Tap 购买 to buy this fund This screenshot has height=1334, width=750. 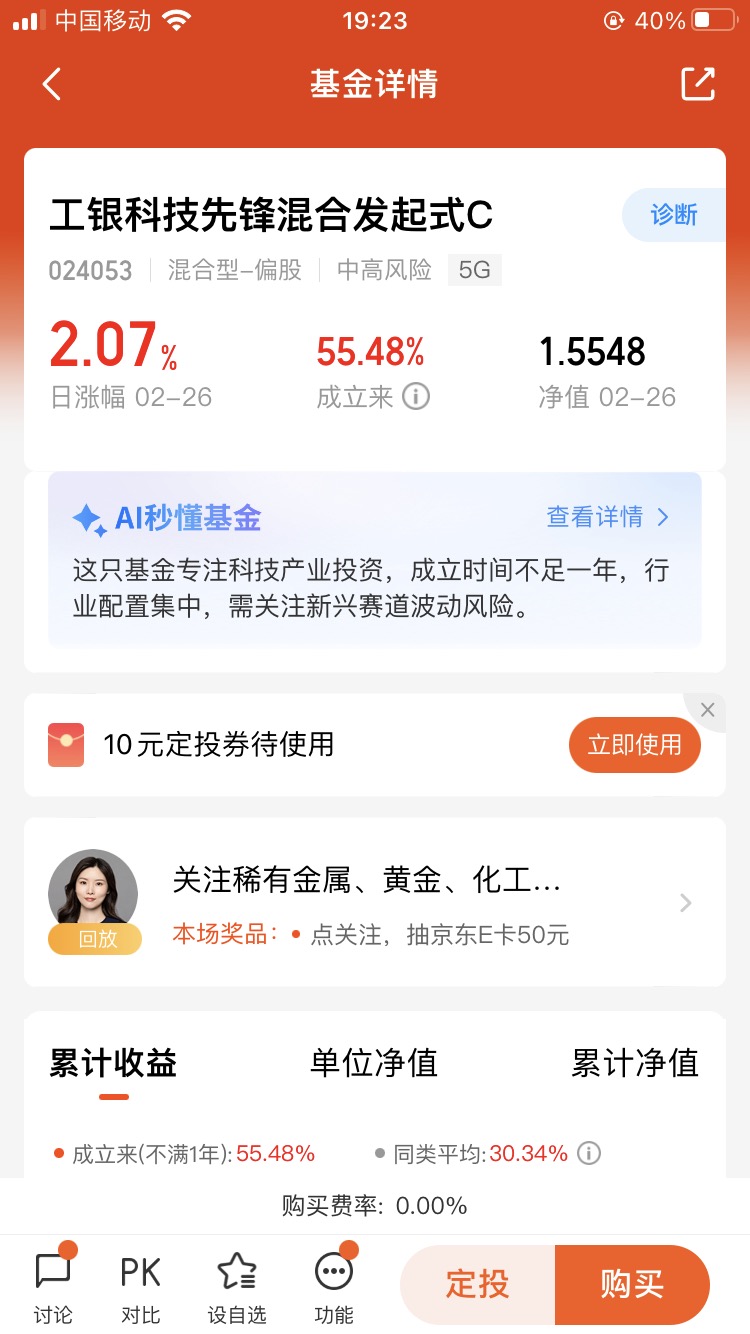point(632,1285)
